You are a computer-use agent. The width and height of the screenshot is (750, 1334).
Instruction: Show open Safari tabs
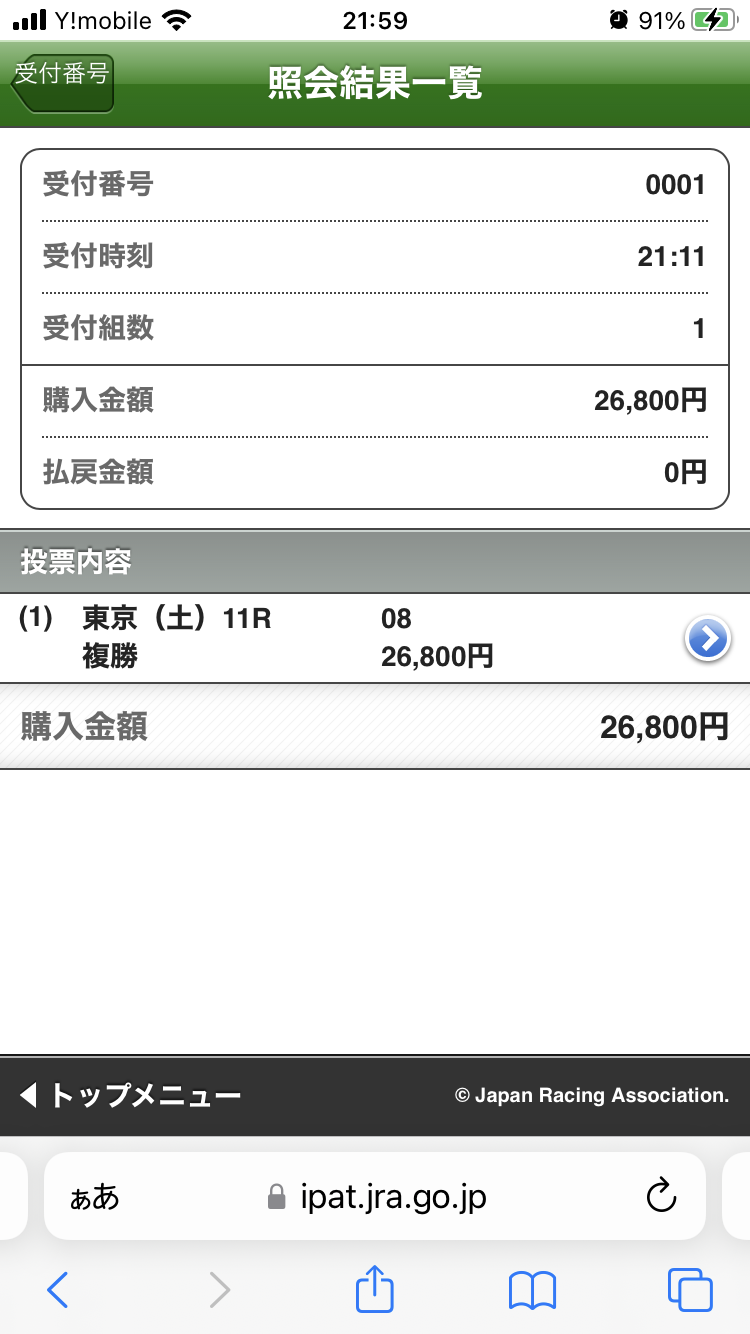(690, 1290)
